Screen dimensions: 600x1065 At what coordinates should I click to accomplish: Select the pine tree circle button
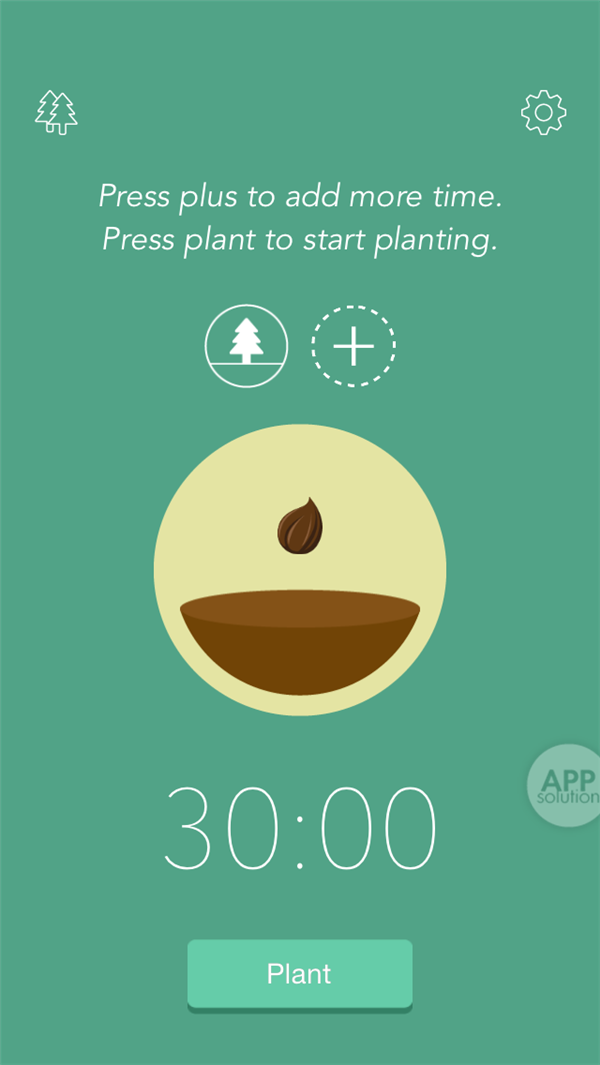tap(246, 346)
